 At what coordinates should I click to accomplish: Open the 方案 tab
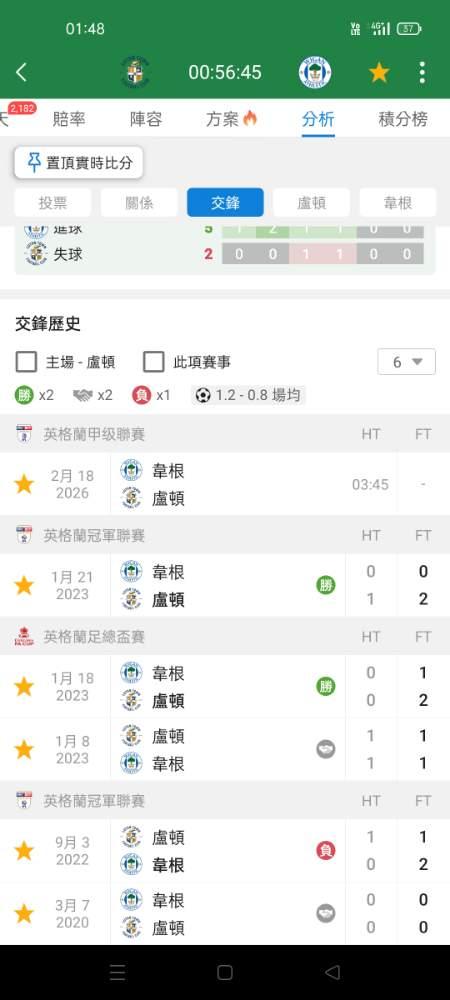[231, 119]
